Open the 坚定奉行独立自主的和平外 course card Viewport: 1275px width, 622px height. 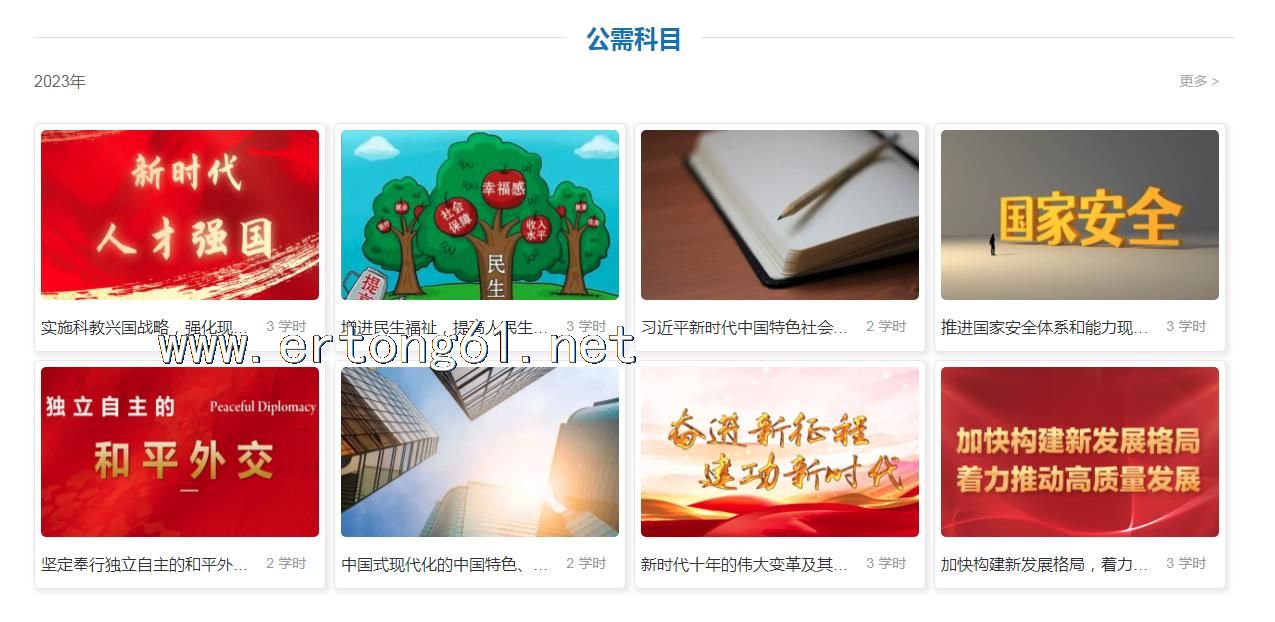click(180, 452)
